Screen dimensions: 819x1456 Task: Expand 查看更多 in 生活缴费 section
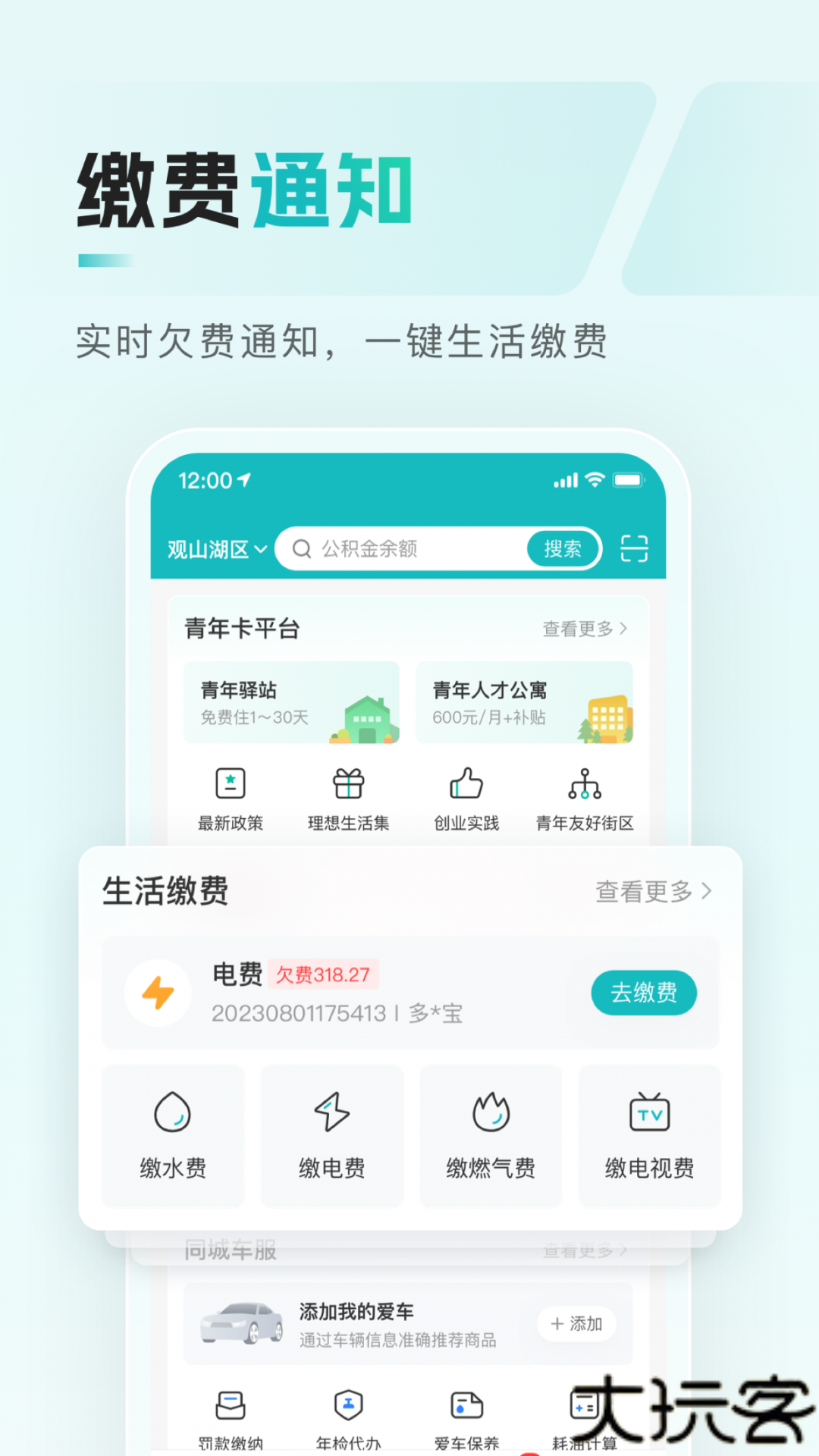coord(651,893)
